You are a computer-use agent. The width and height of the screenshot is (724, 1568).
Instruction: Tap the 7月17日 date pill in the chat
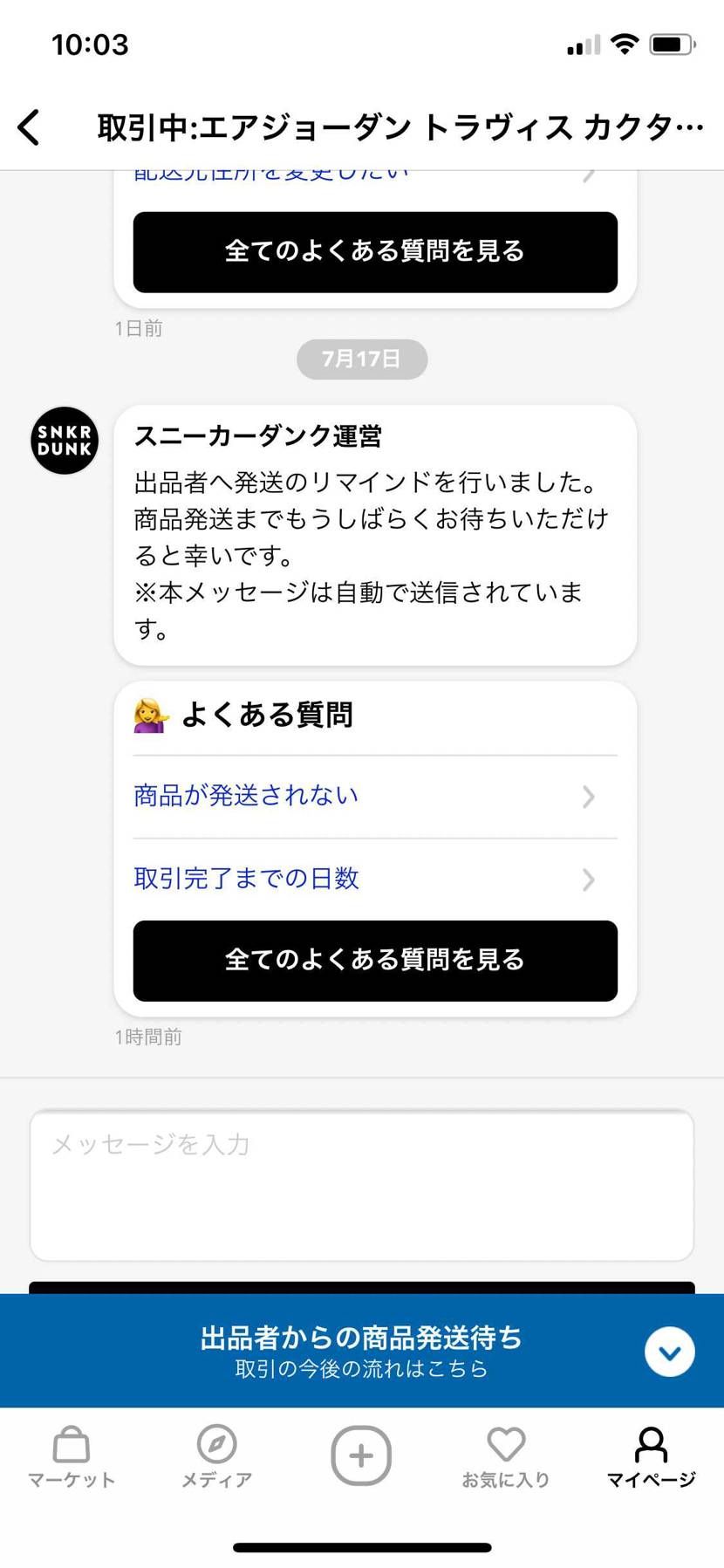(x=361, y=359)
